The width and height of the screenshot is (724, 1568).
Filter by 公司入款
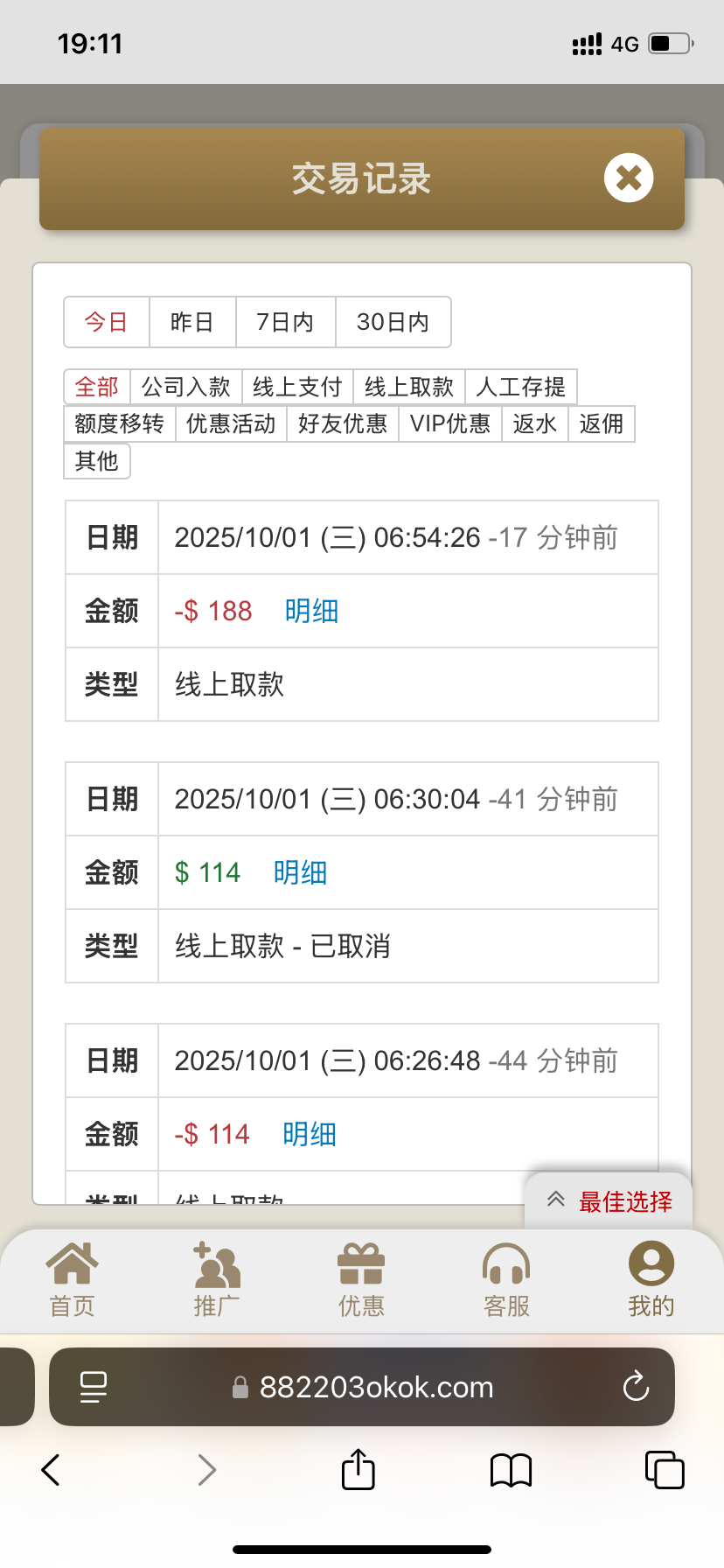pos(185,387)
